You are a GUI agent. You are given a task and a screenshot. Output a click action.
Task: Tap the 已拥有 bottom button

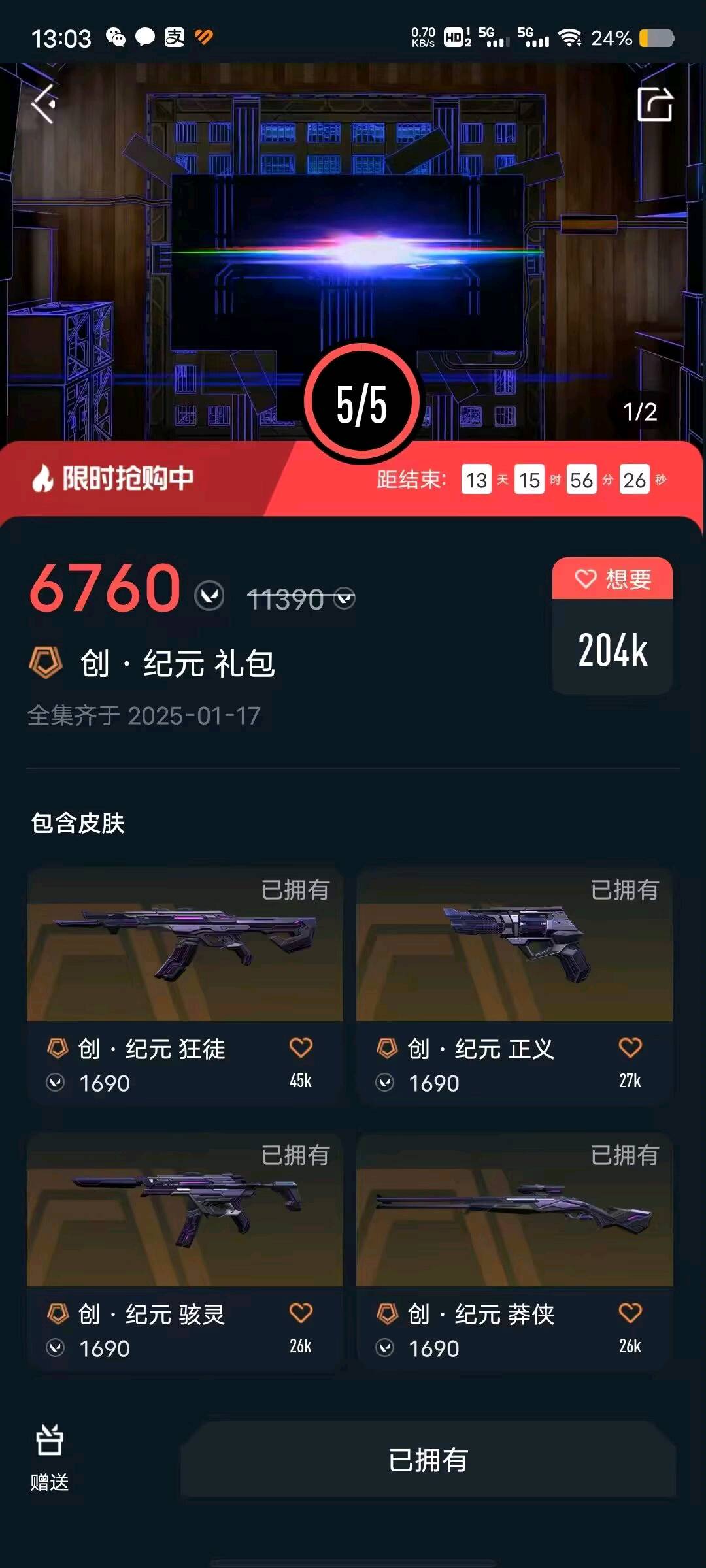pos(428,1460)
